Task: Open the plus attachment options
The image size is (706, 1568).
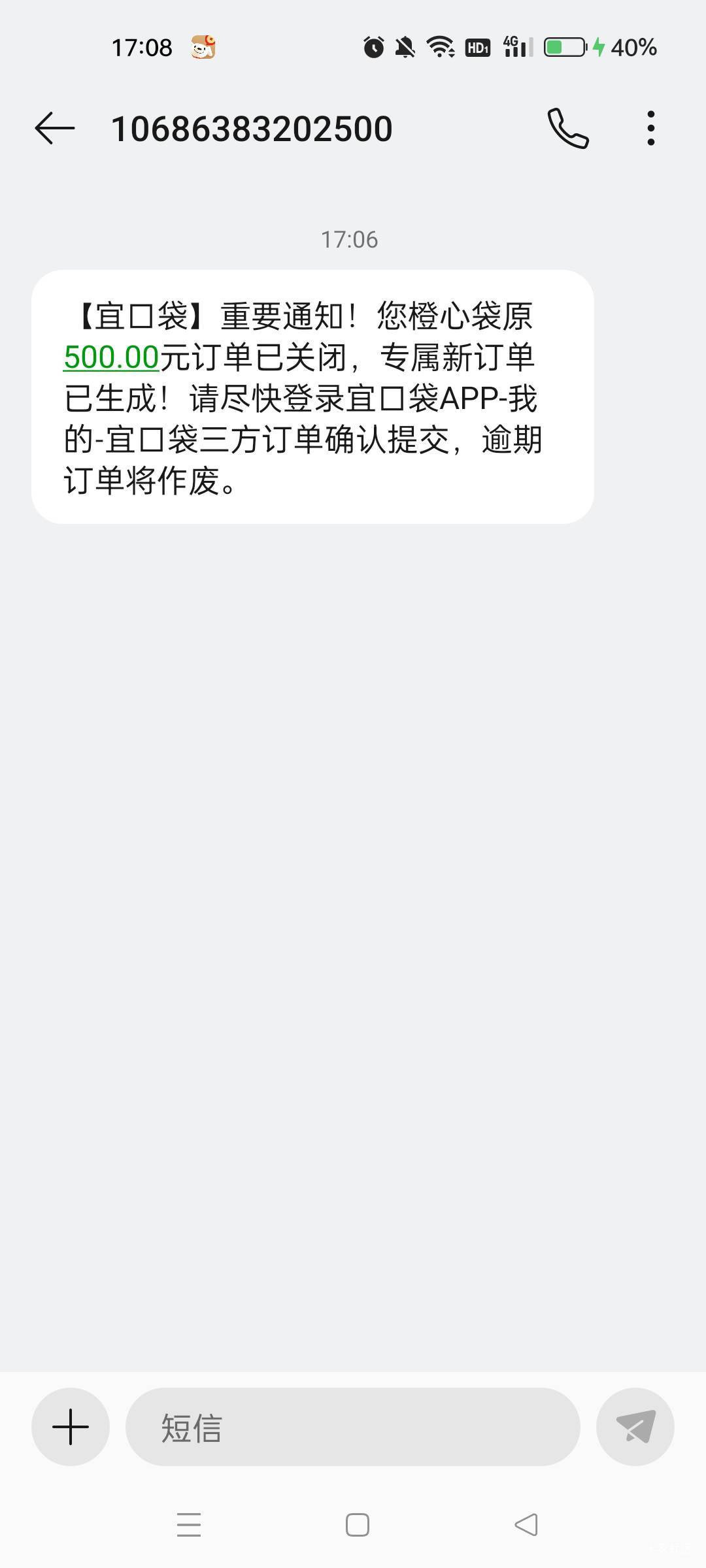Action: [x=71, y=1427]
